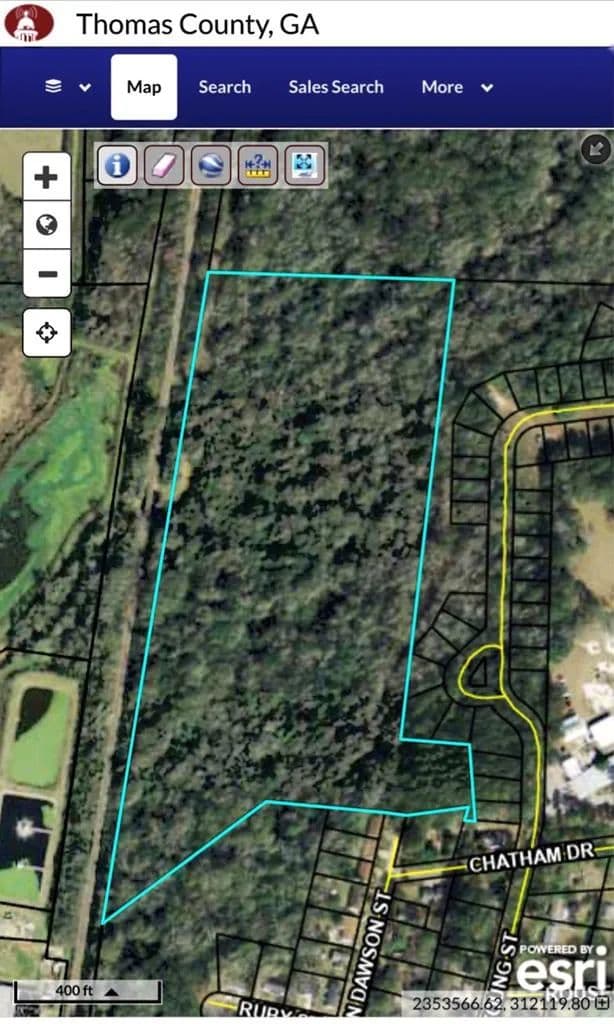Switch to the Map tab

point(144,87)
